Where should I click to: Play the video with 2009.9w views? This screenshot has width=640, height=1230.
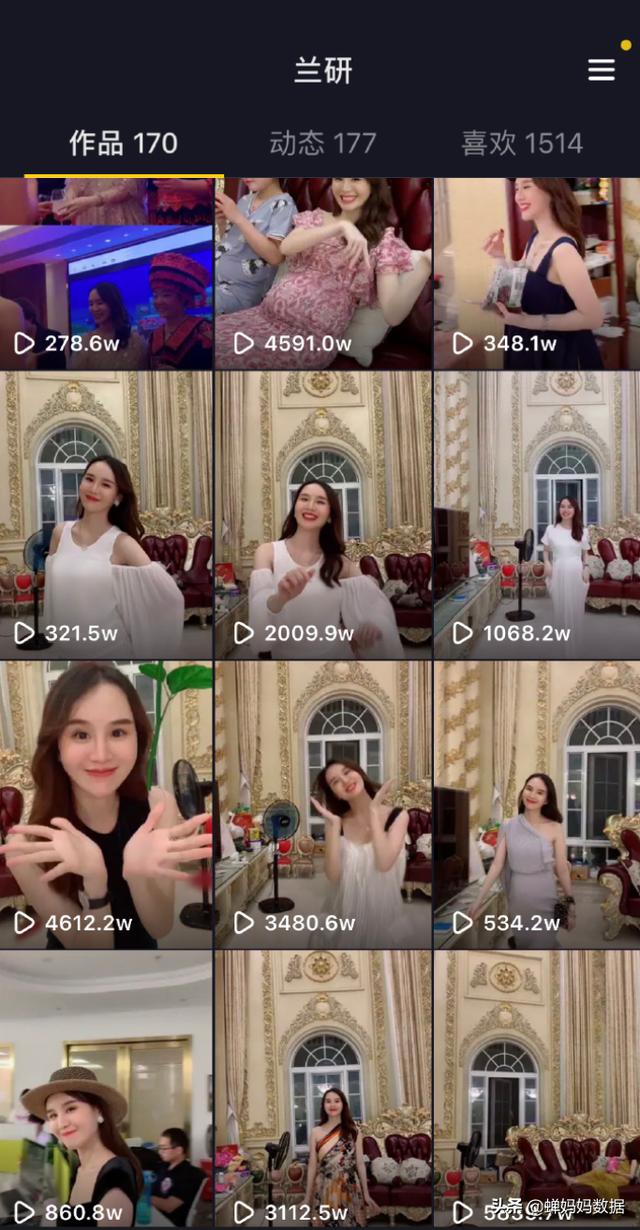pos(323,515)
